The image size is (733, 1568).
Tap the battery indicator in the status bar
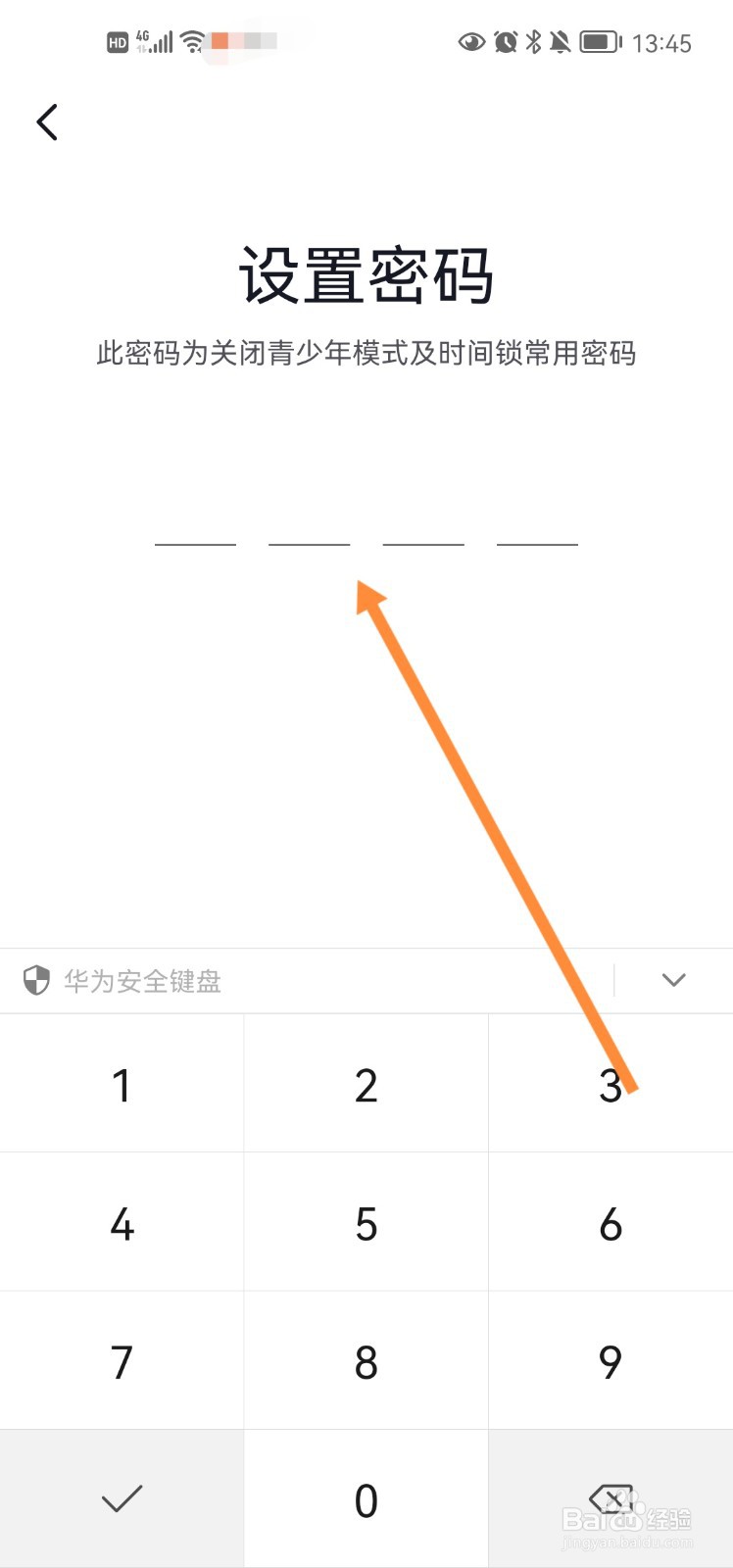coord(598,41)
